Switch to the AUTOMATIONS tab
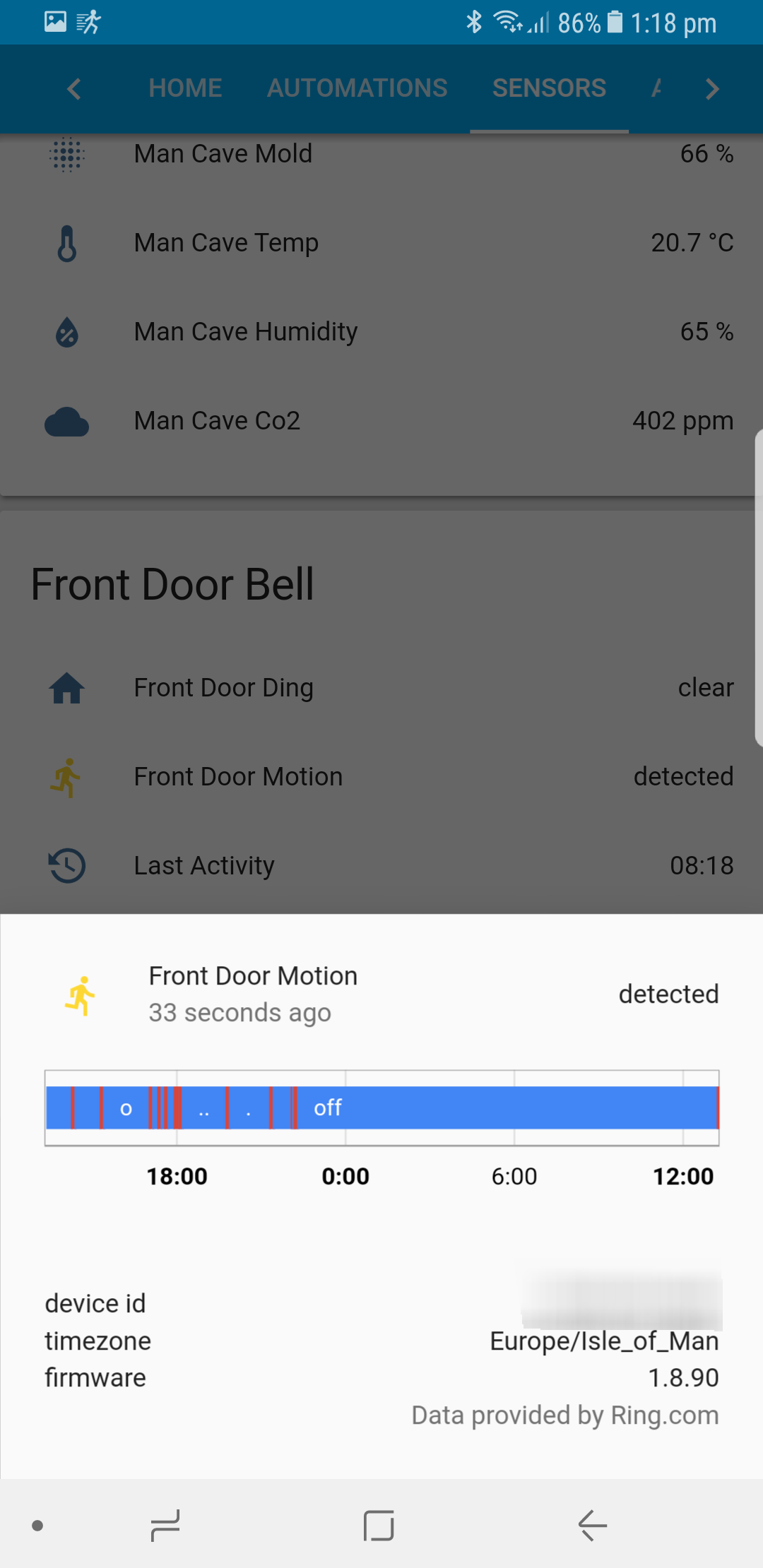 (357, 88)
